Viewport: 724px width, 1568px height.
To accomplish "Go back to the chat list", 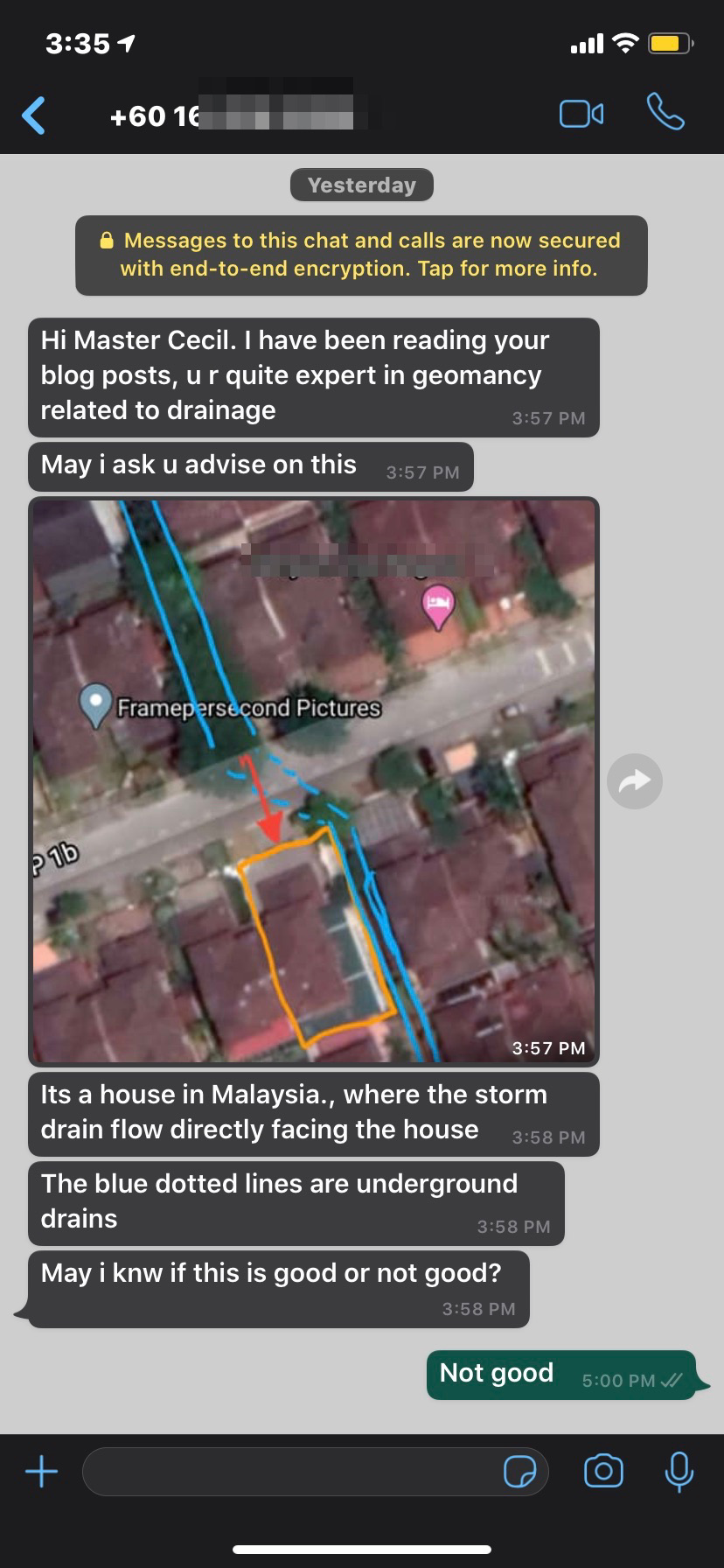I will pyautogui.click(x=33, y=115).
